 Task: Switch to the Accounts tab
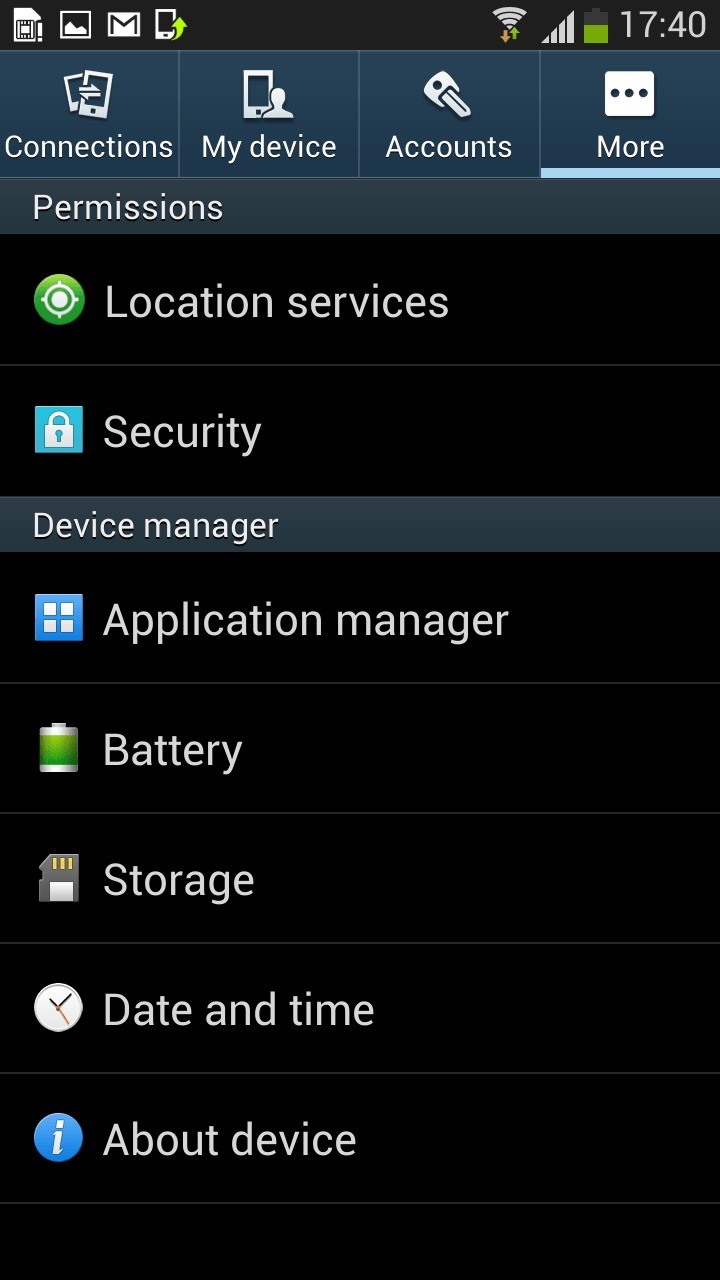pyautogui.click(x=449, y=115)
